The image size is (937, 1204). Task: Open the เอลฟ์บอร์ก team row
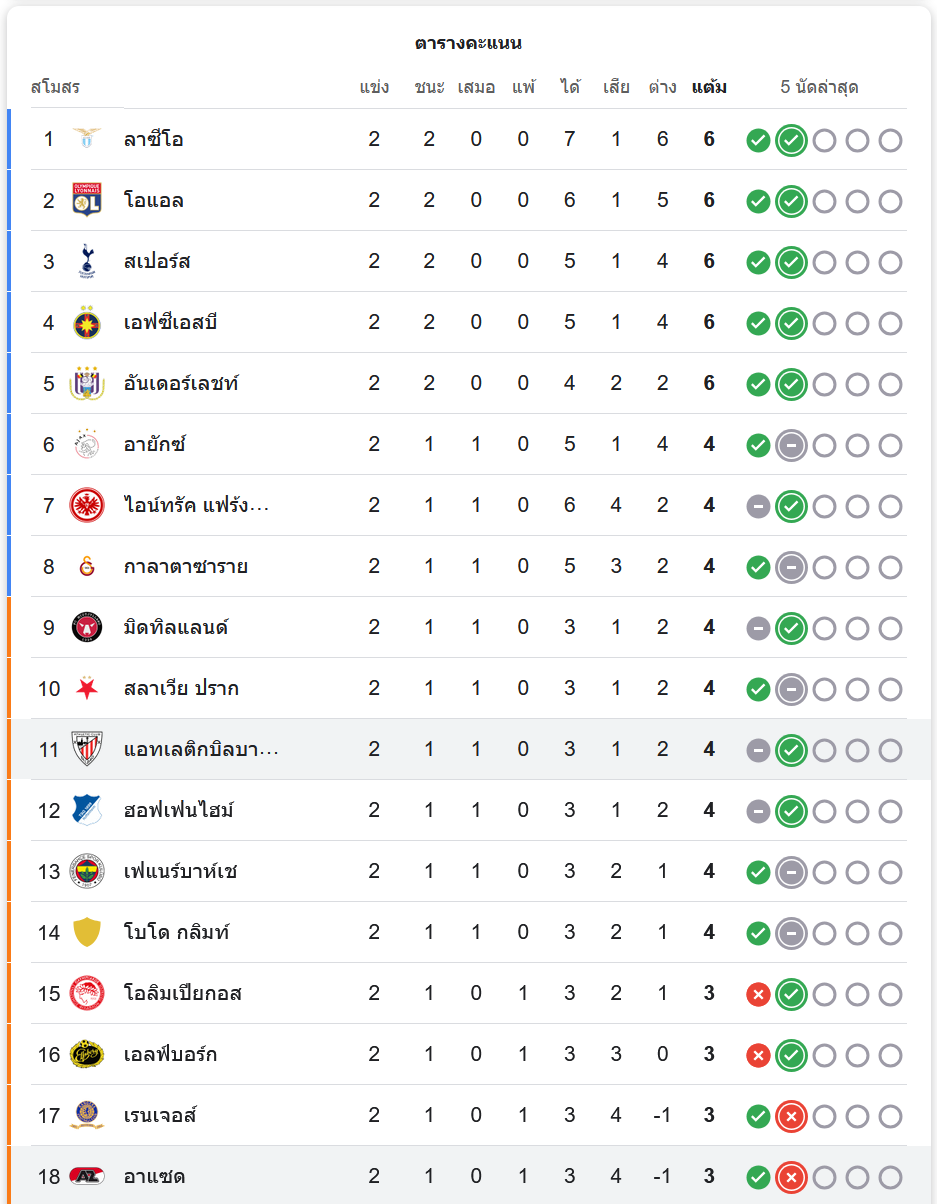(170, 1054)
